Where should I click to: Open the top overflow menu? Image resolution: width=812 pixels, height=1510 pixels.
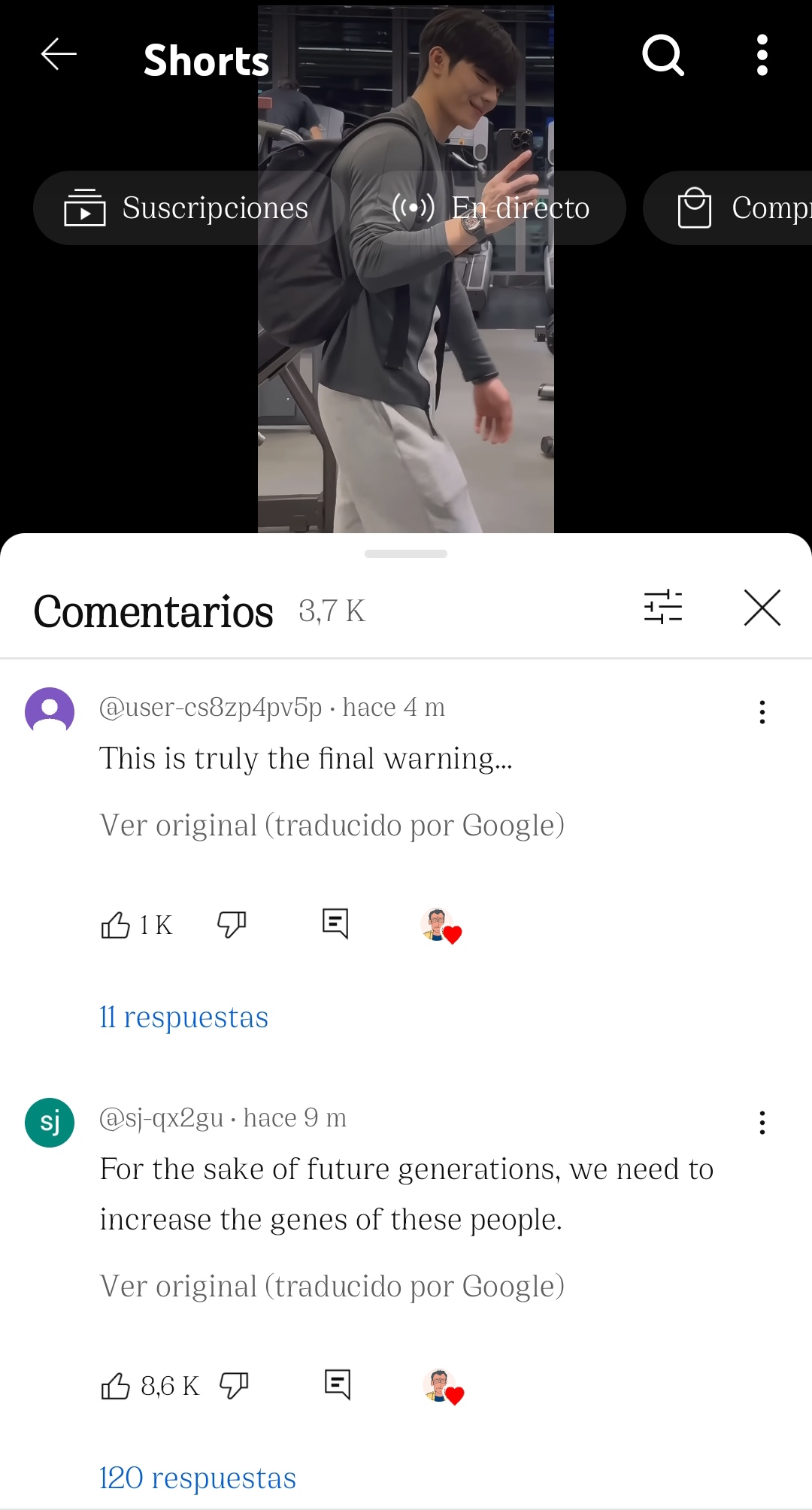[x=762, y=56]
